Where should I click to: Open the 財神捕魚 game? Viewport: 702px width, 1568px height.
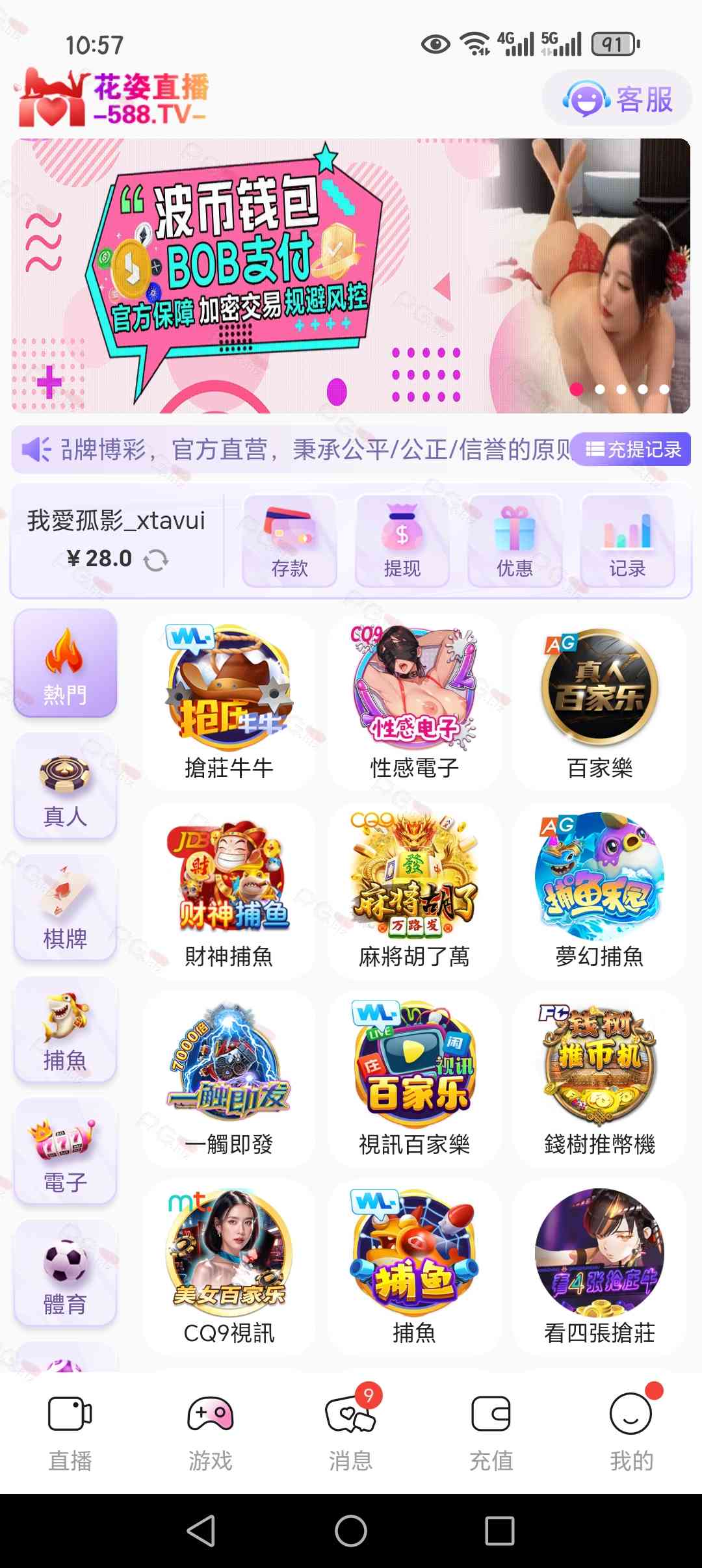click(x=229, y=891)
